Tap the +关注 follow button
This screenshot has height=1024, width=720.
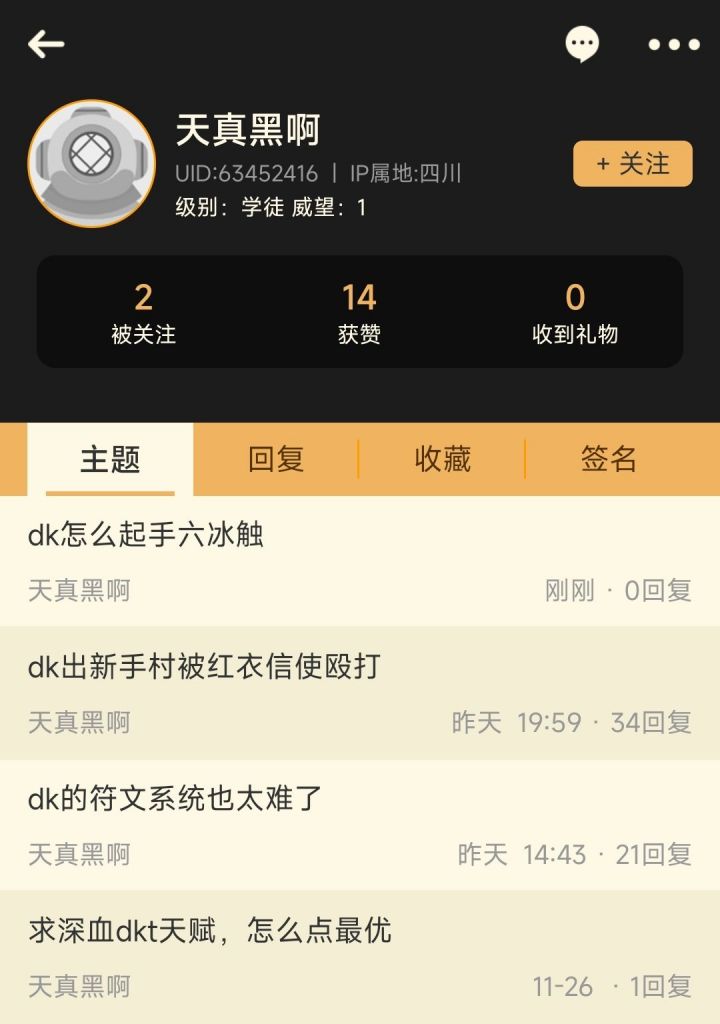coord(632,164)
